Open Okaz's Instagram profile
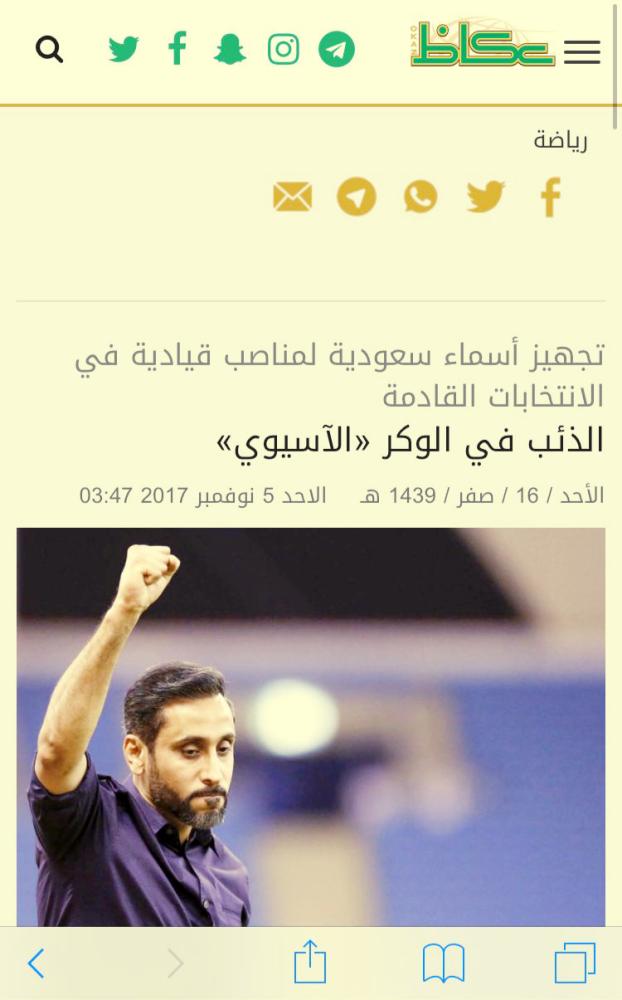This screenshot has width=622, height=1000. pyautogui.click(x=283, y=49)
